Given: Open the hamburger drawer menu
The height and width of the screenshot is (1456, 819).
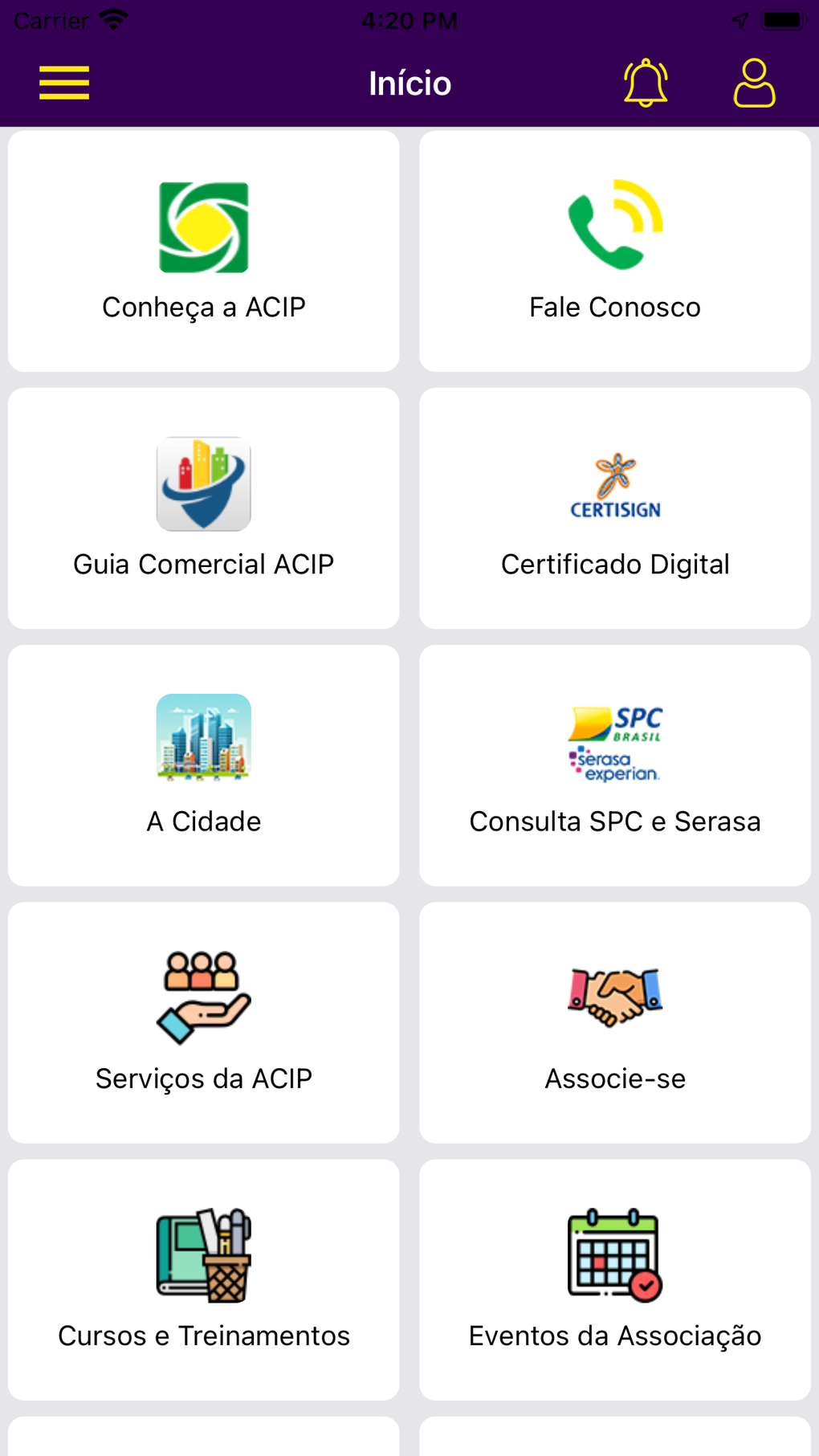Looking at the screenshot, I should [x=64, y=83].
